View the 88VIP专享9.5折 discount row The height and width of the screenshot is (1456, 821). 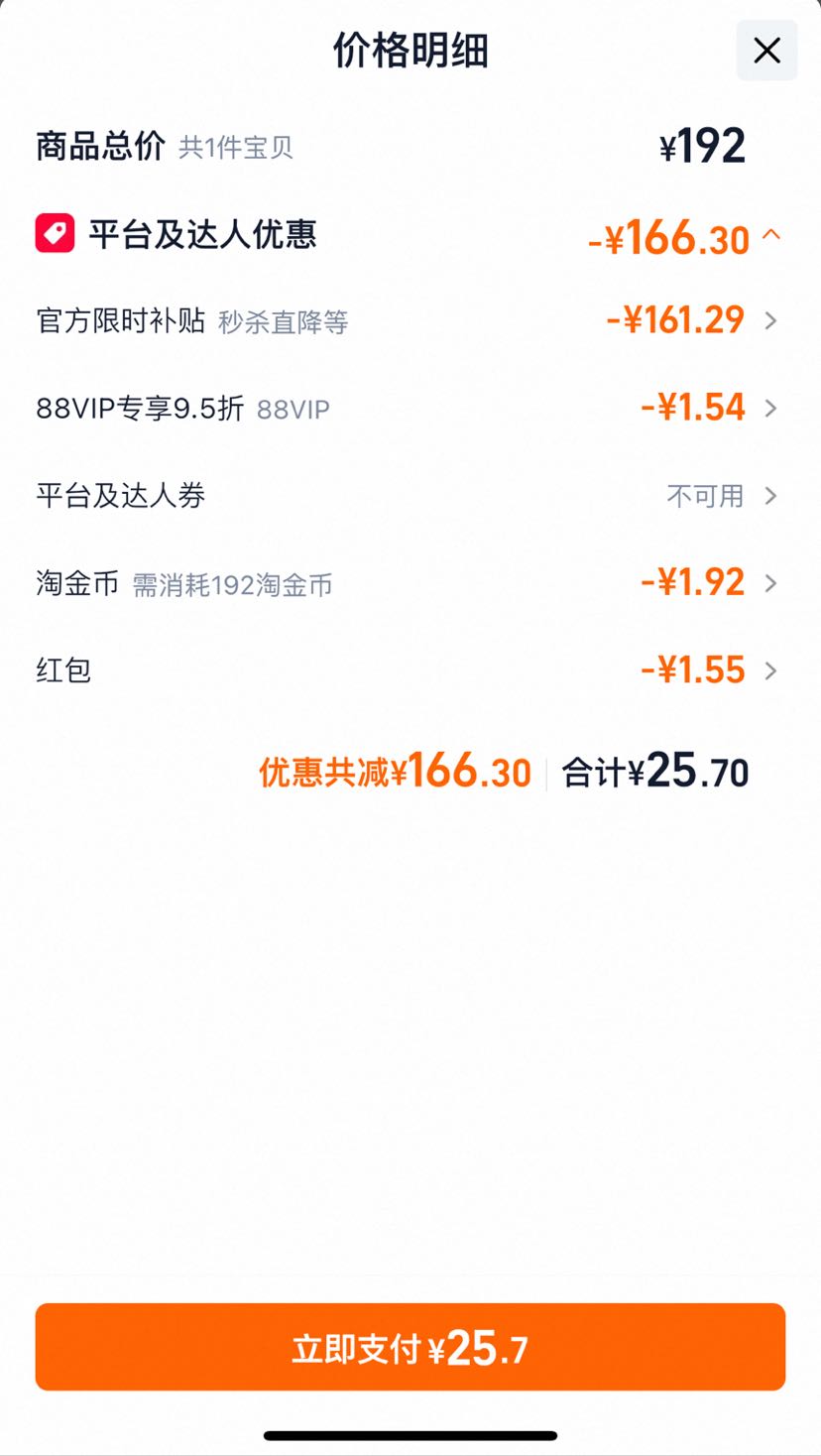409,408
